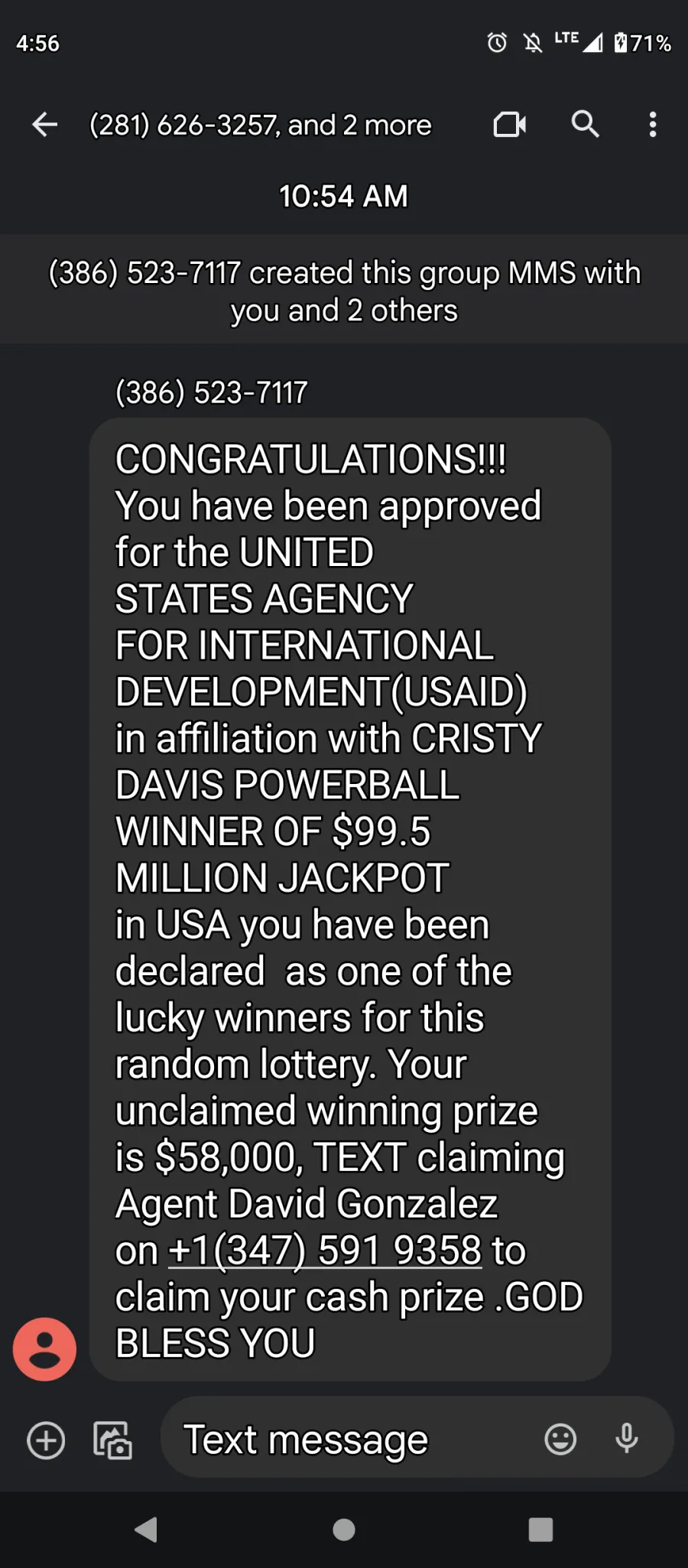Image resolution: width=688 pixels, height=1568 pixels.
Task: Focus the Text message field
Action: [x=352, y=1440]
